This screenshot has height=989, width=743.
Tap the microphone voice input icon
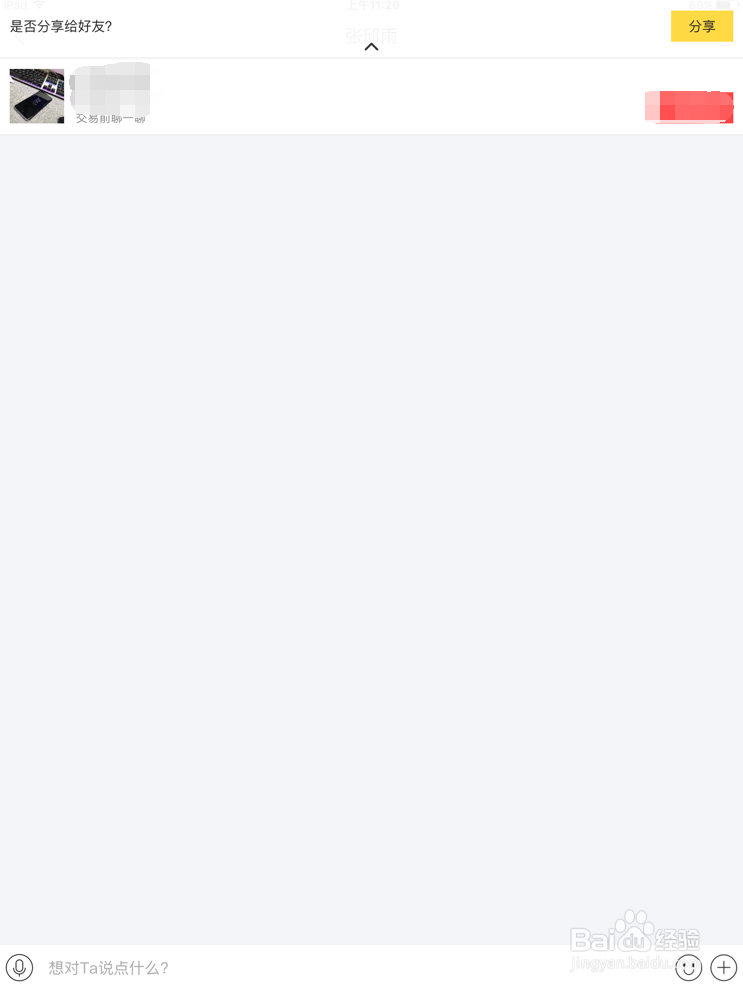coord(19,967)
